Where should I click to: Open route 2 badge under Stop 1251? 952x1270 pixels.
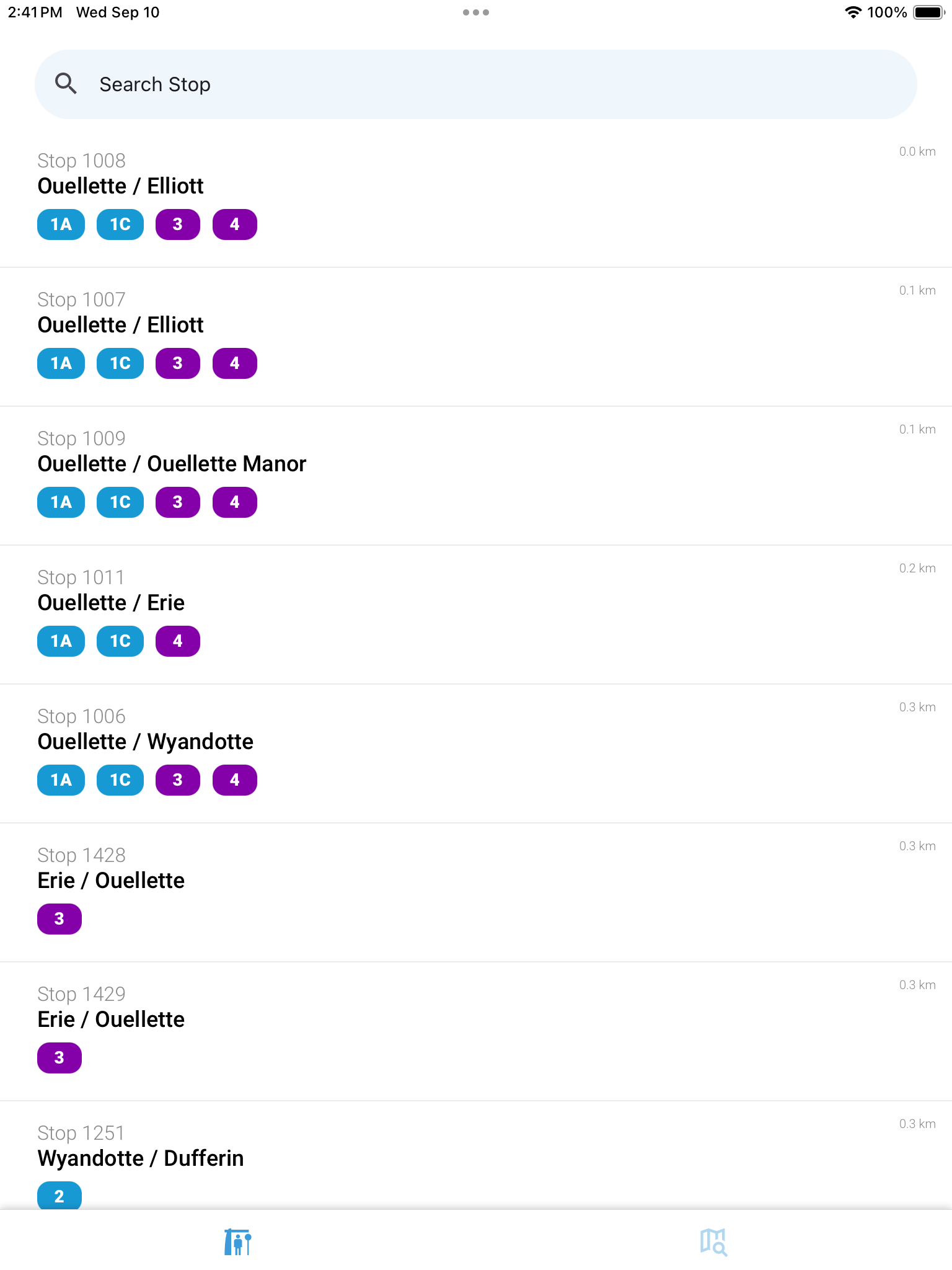(59, 1196)
